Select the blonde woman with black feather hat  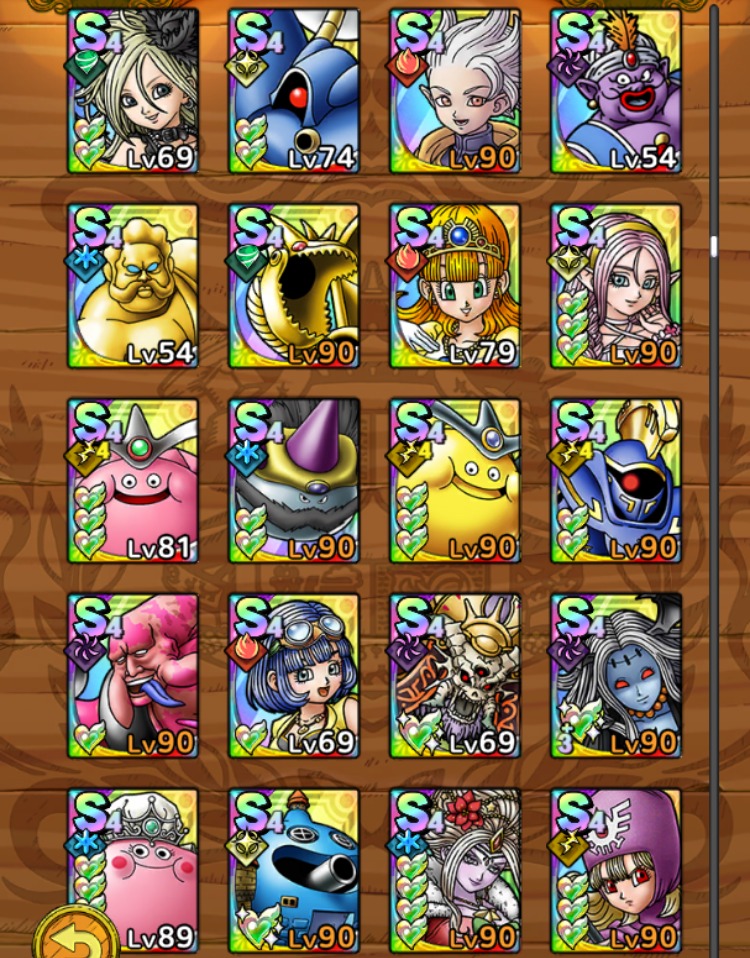(133, 90)
